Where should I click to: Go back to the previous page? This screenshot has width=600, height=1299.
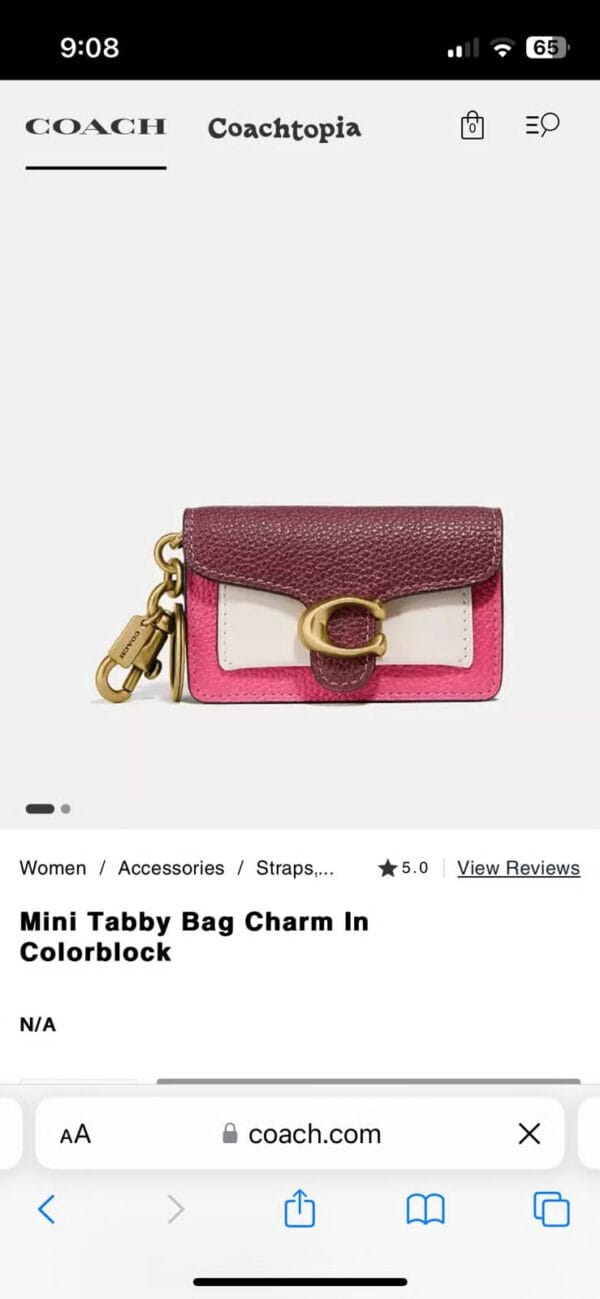click(x=46, y=1210)
